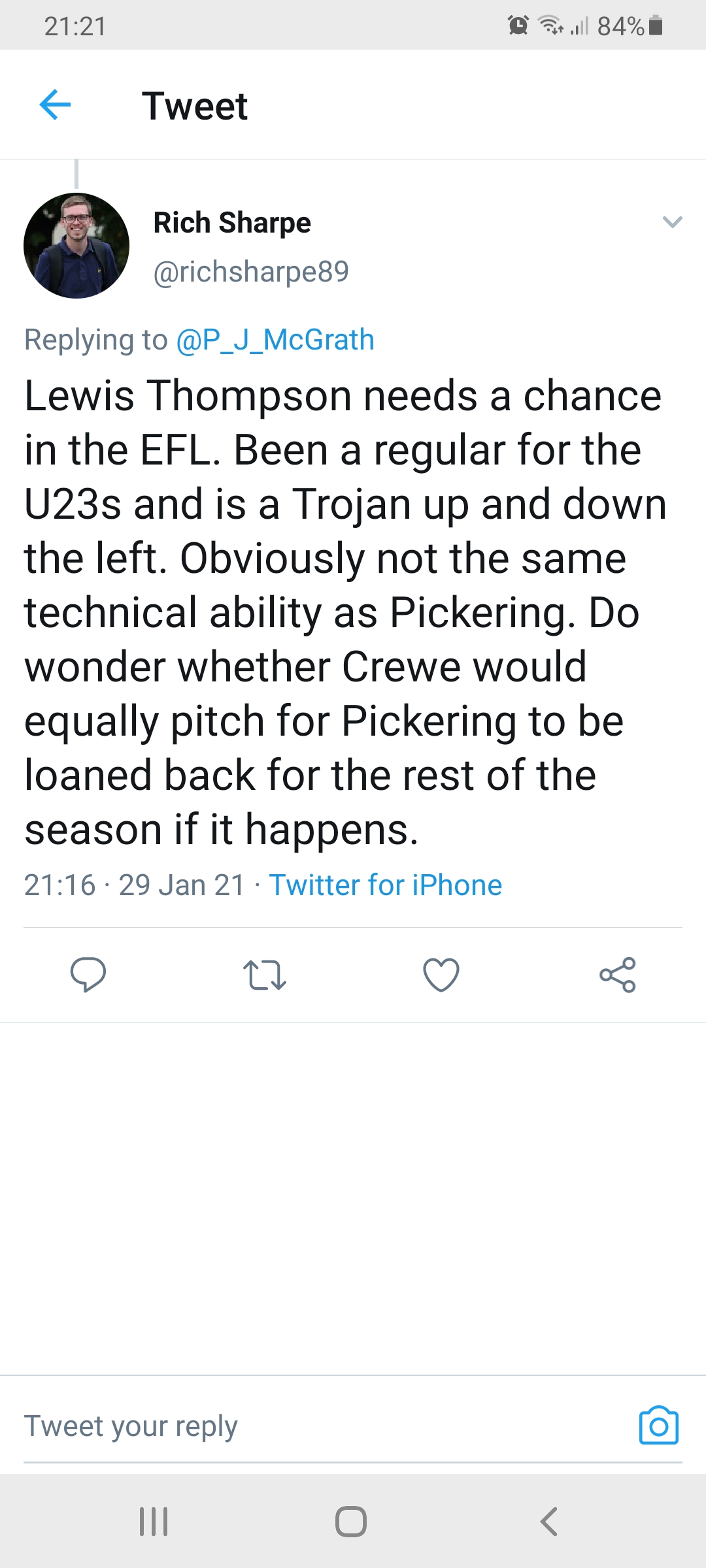This screenshot has width=706, height=1568.
Task: Open Rich Sharpe's profile picture
Action: [x=76, y=246]
